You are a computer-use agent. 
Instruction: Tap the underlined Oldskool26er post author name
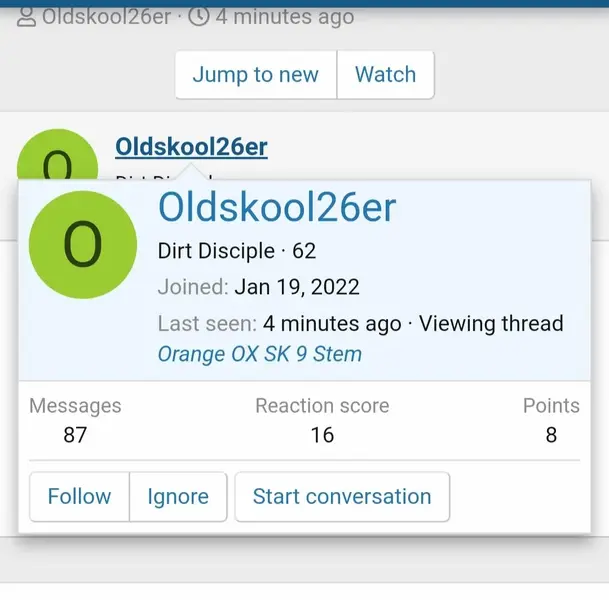pyautogui.click(x=191, y=147)
